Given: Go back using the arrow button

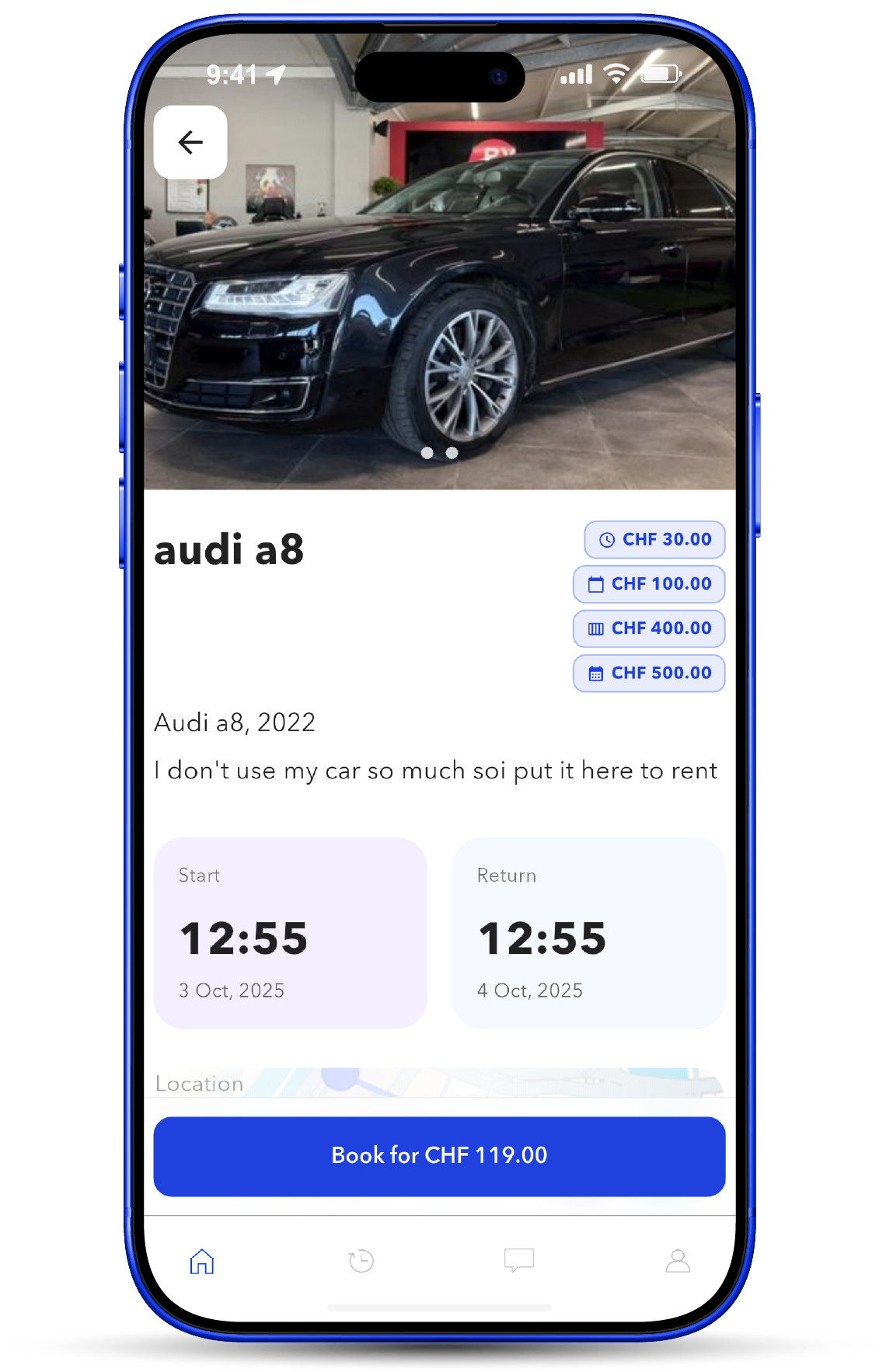Looking at the screenshot, I should click(x=190, y=142).
